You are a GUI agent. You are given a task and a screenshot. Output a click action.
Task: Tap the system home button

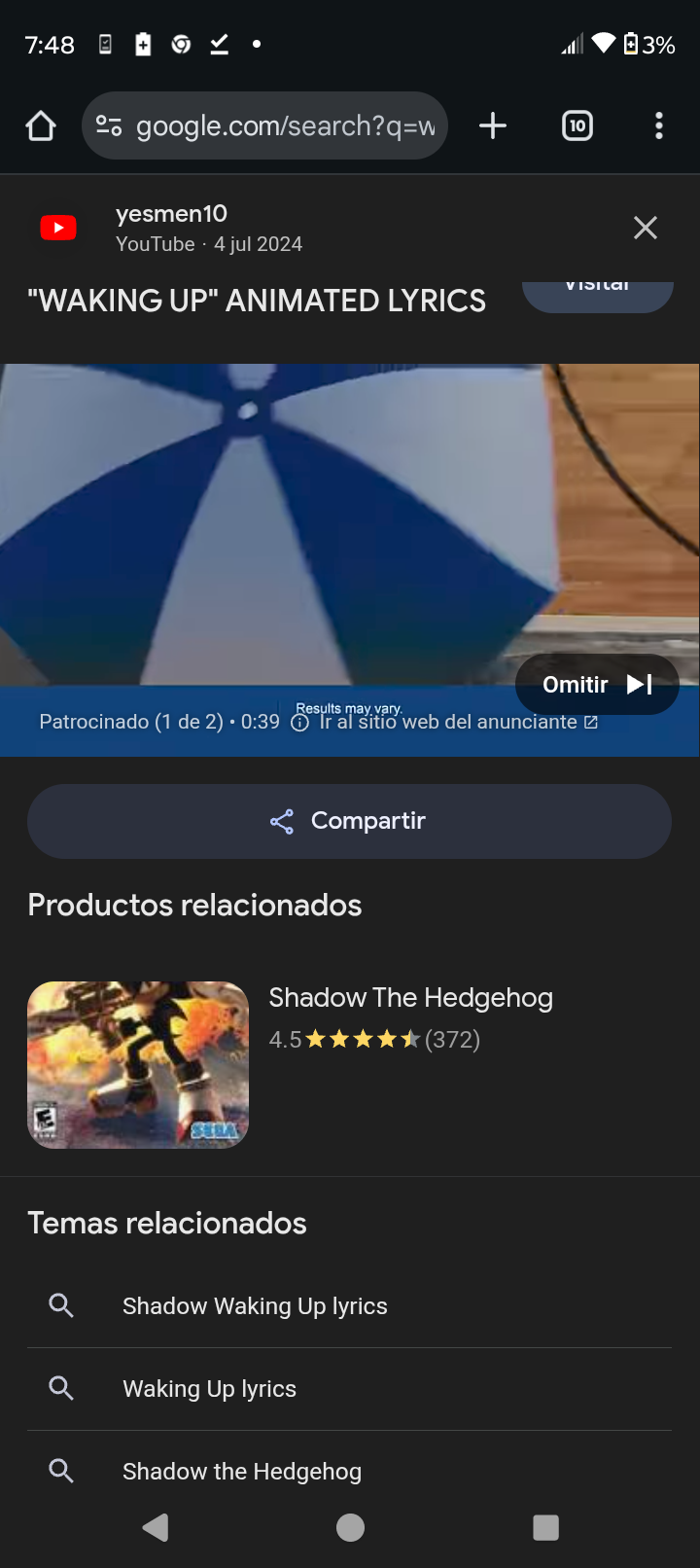(350, 1528)
